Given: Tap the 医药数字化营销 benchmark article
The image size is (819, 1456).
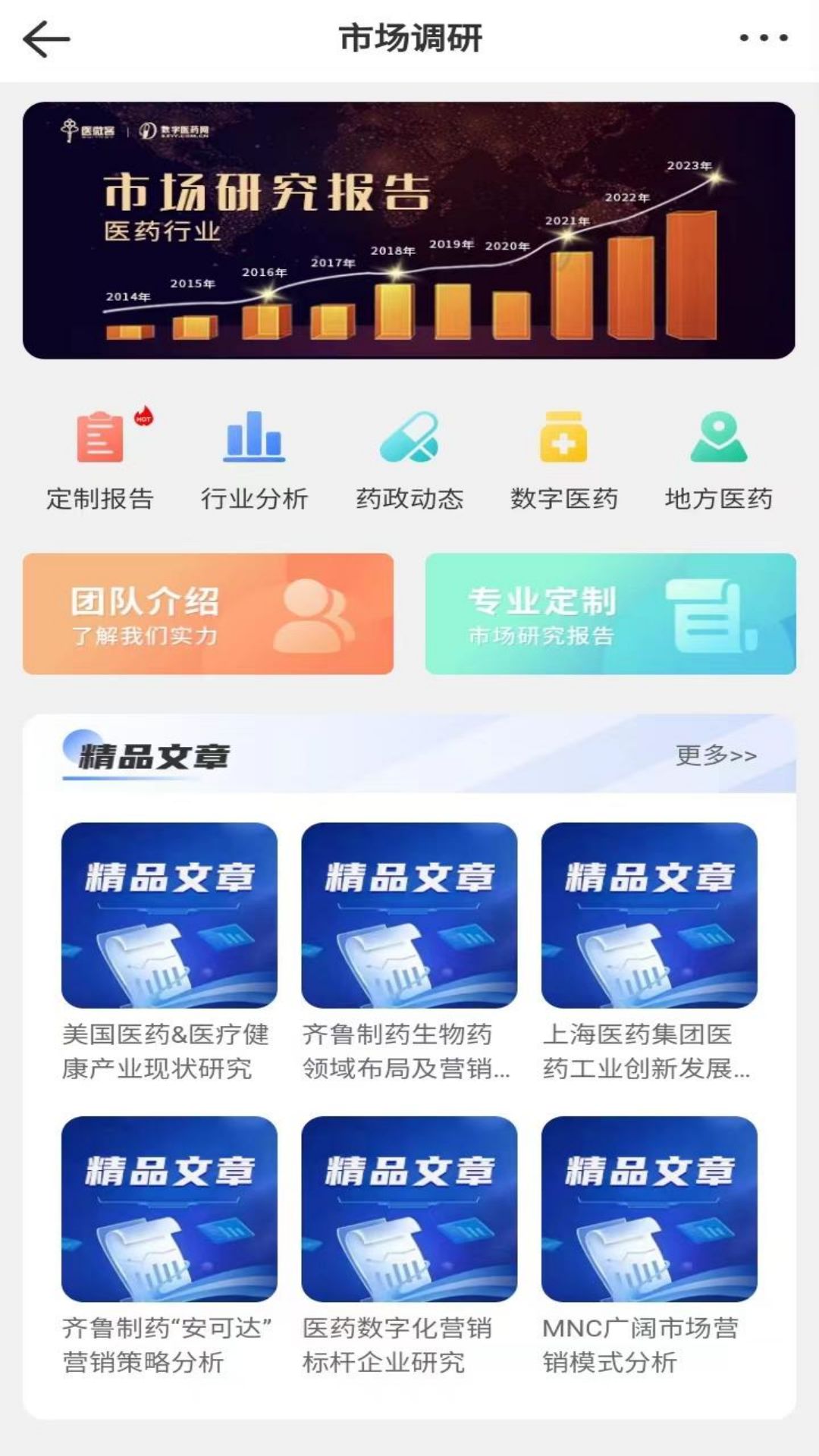Looking at the screenshot, I should tap(409, 1210).
